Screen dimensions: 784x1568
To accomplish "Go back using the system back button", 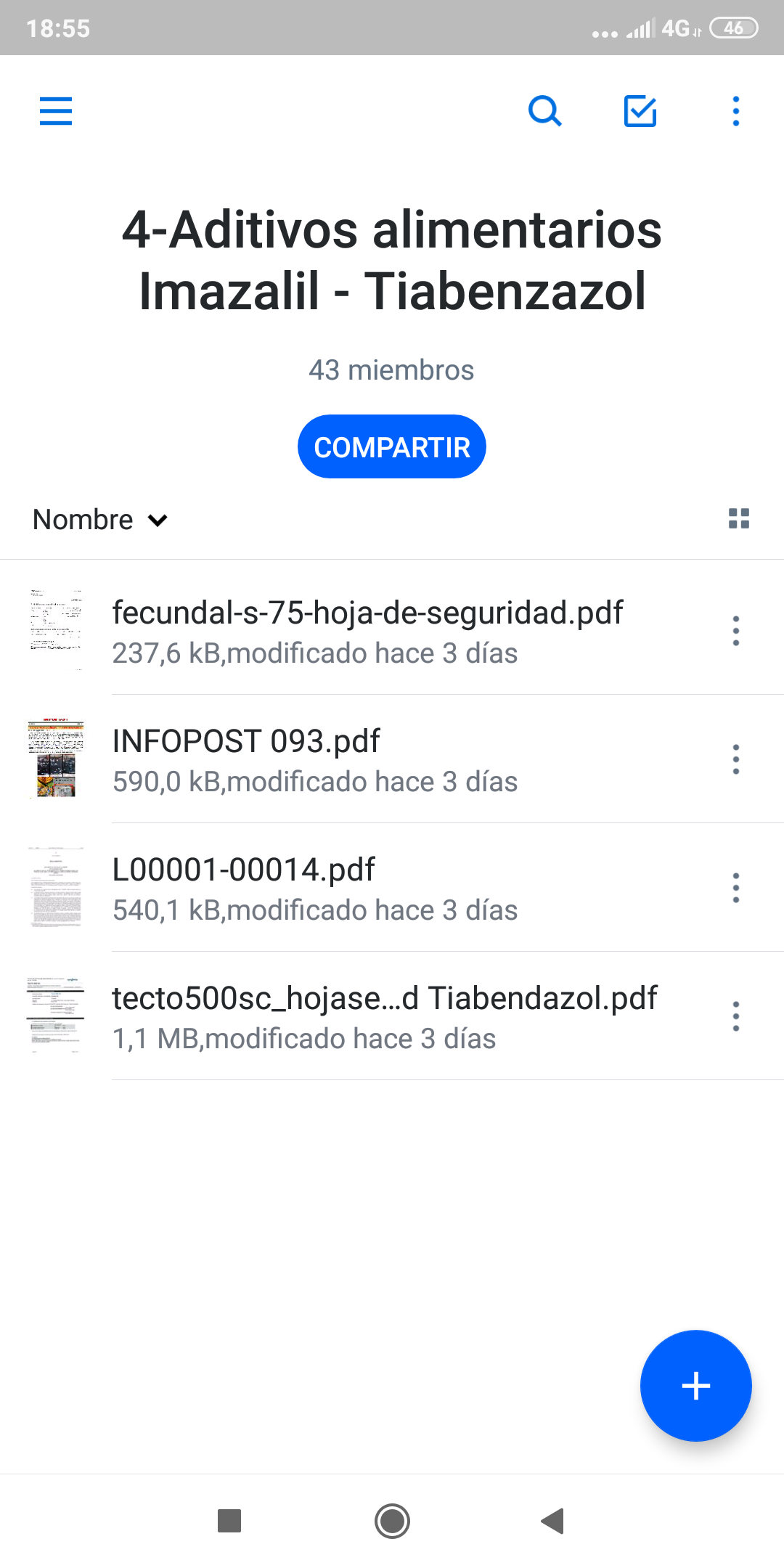I will coord(553,1521).
